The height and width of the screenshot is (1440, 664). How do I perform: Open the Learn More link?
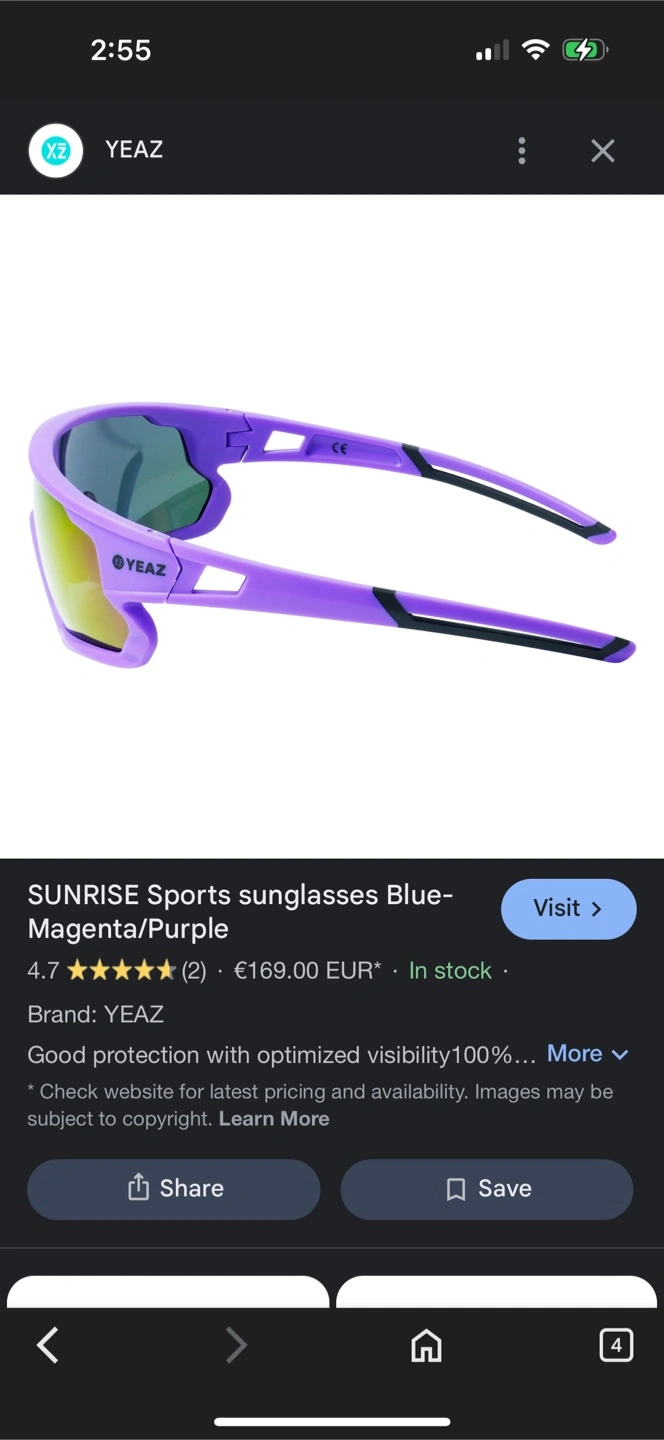pyautogui.click(x=274, y=1119)
